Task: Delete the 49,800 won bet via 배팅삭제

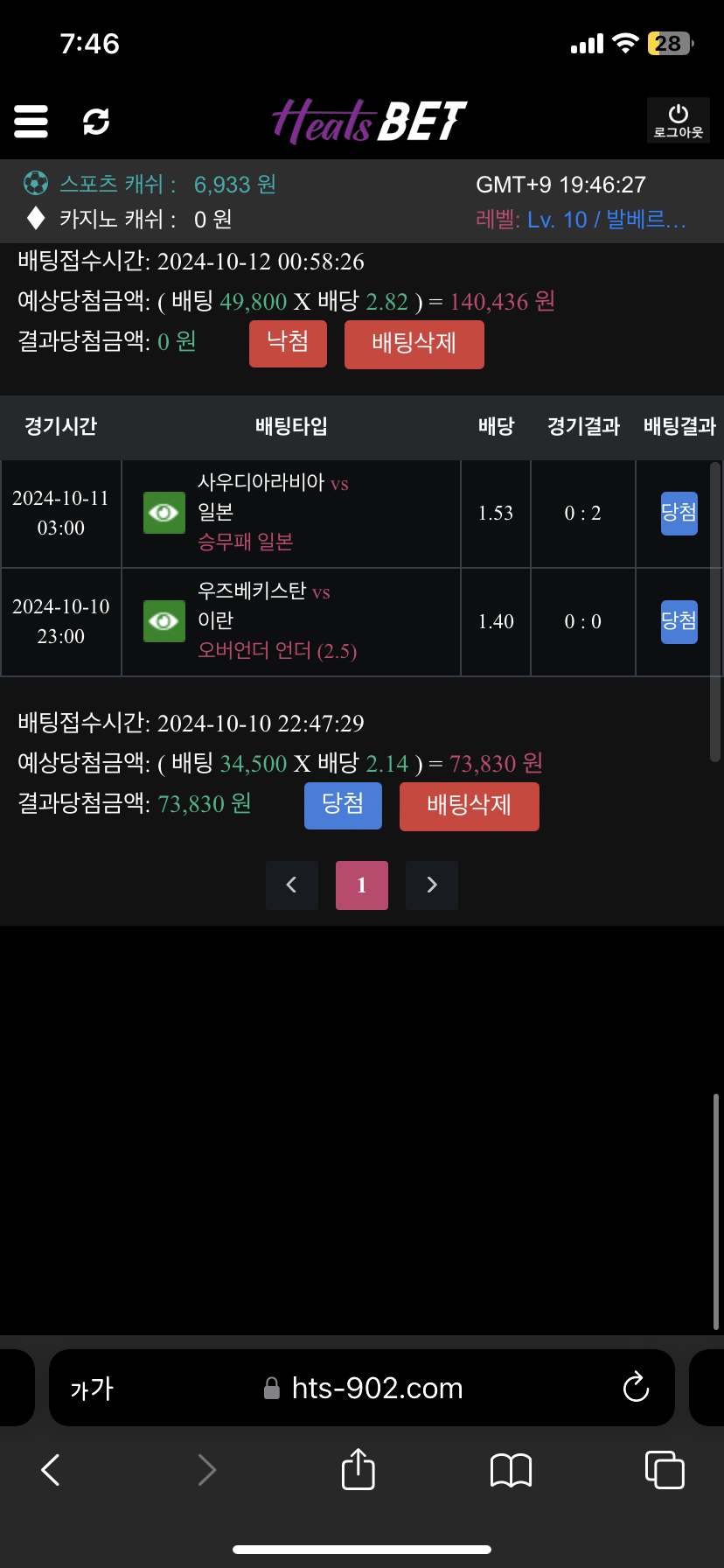Action: pyautogui.click(x=414, y=344)
